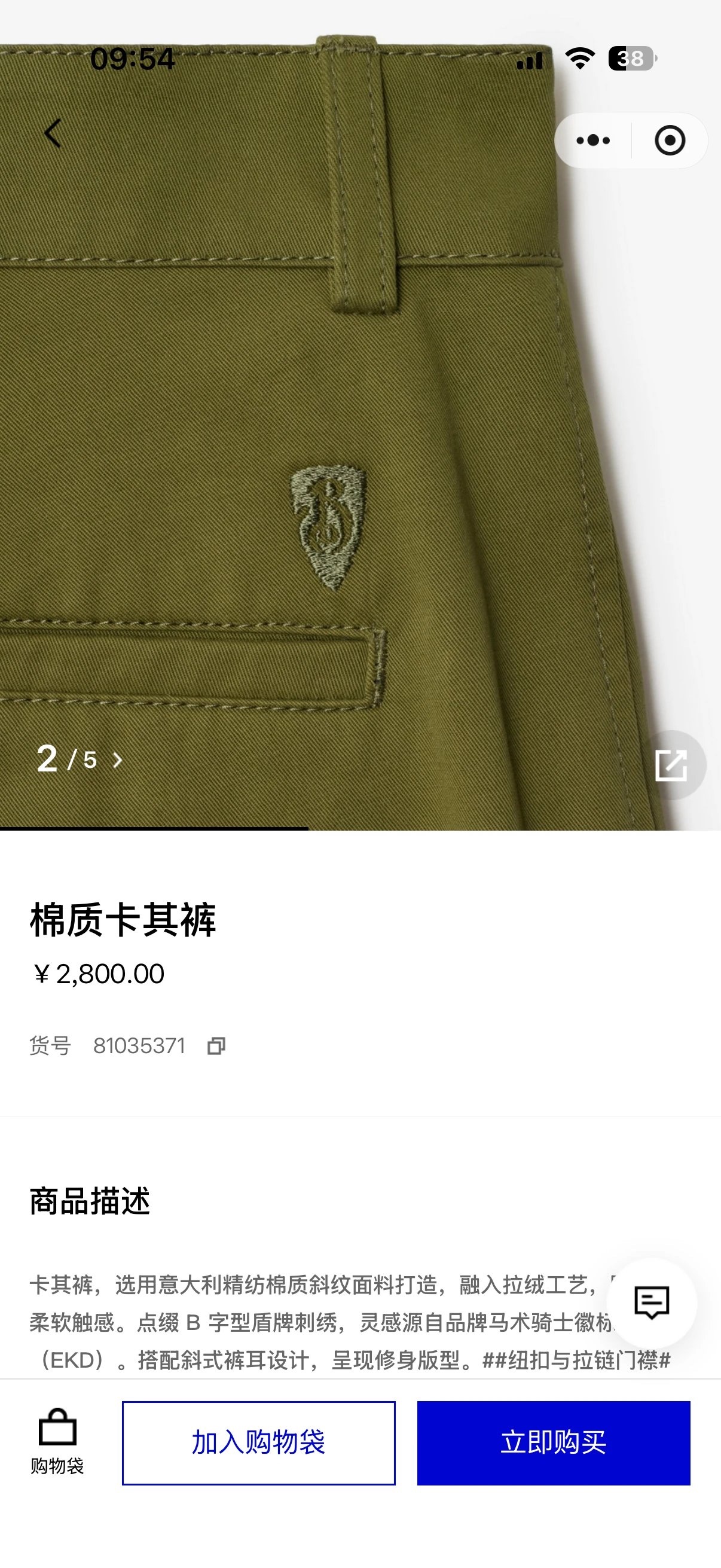Copy the item number 81035371
This screenshot has height=1568, width=721.
[x=216, y=1046]
